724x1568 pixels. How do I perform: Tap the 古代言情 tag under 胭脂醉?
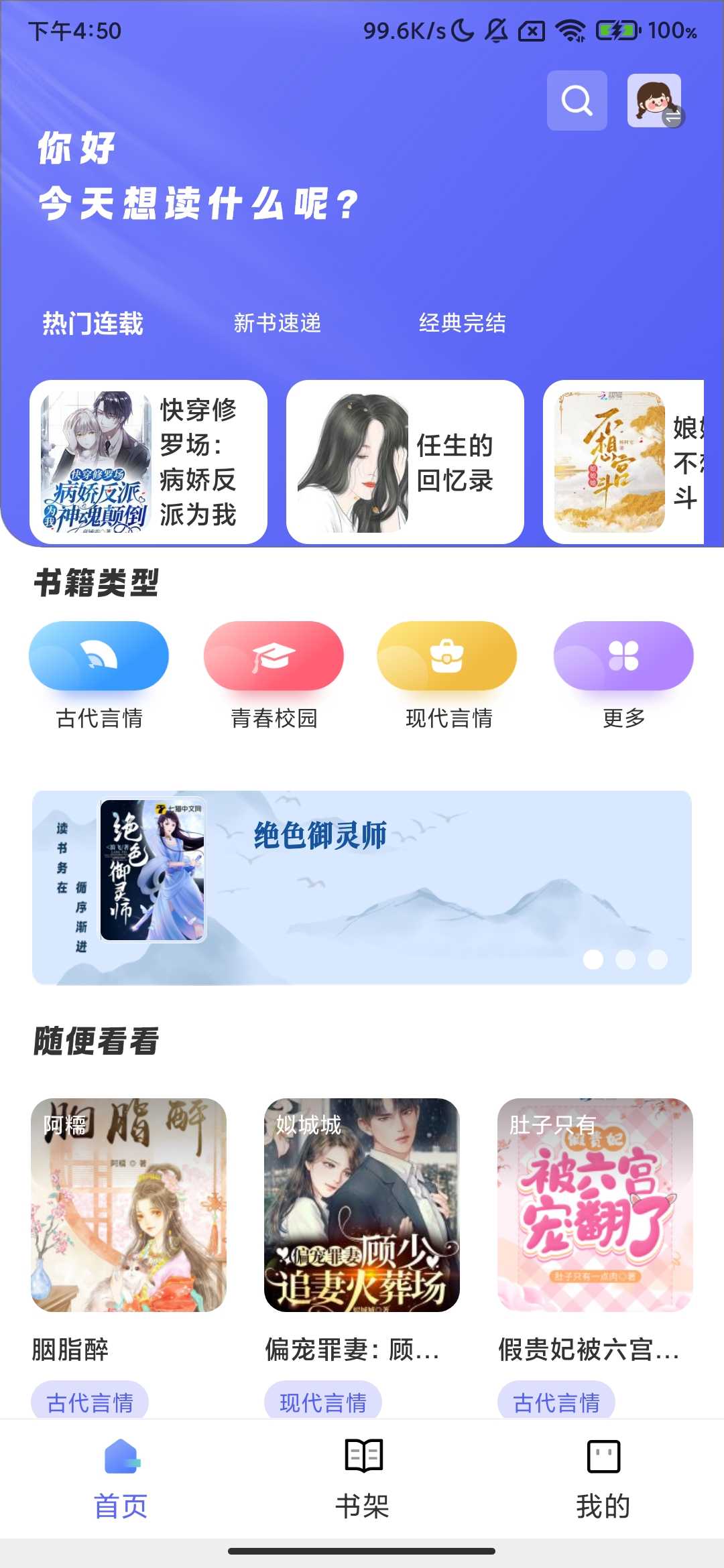coord(90,1400)
